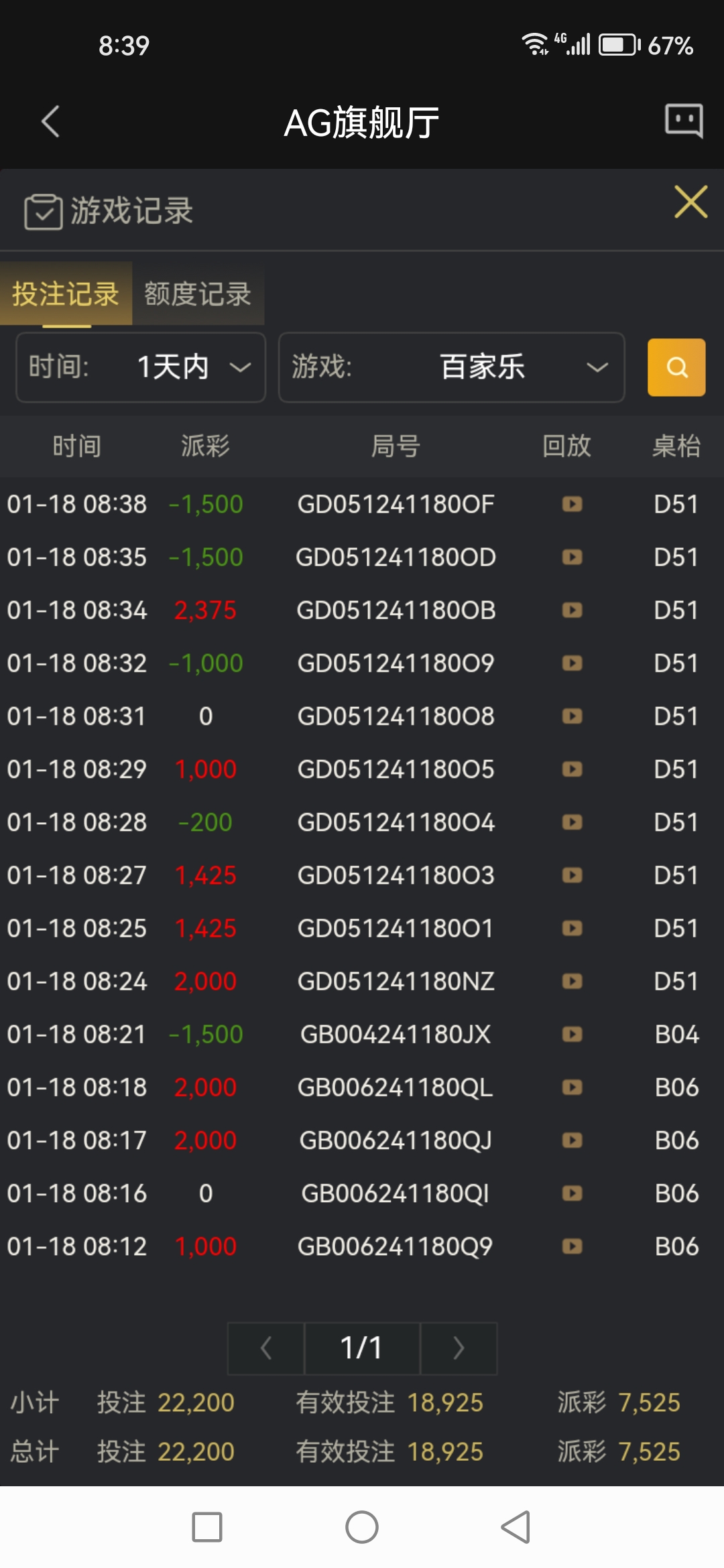Tap the system home button
This screenshot has height=1568, width=724.
coord(362,1527)
